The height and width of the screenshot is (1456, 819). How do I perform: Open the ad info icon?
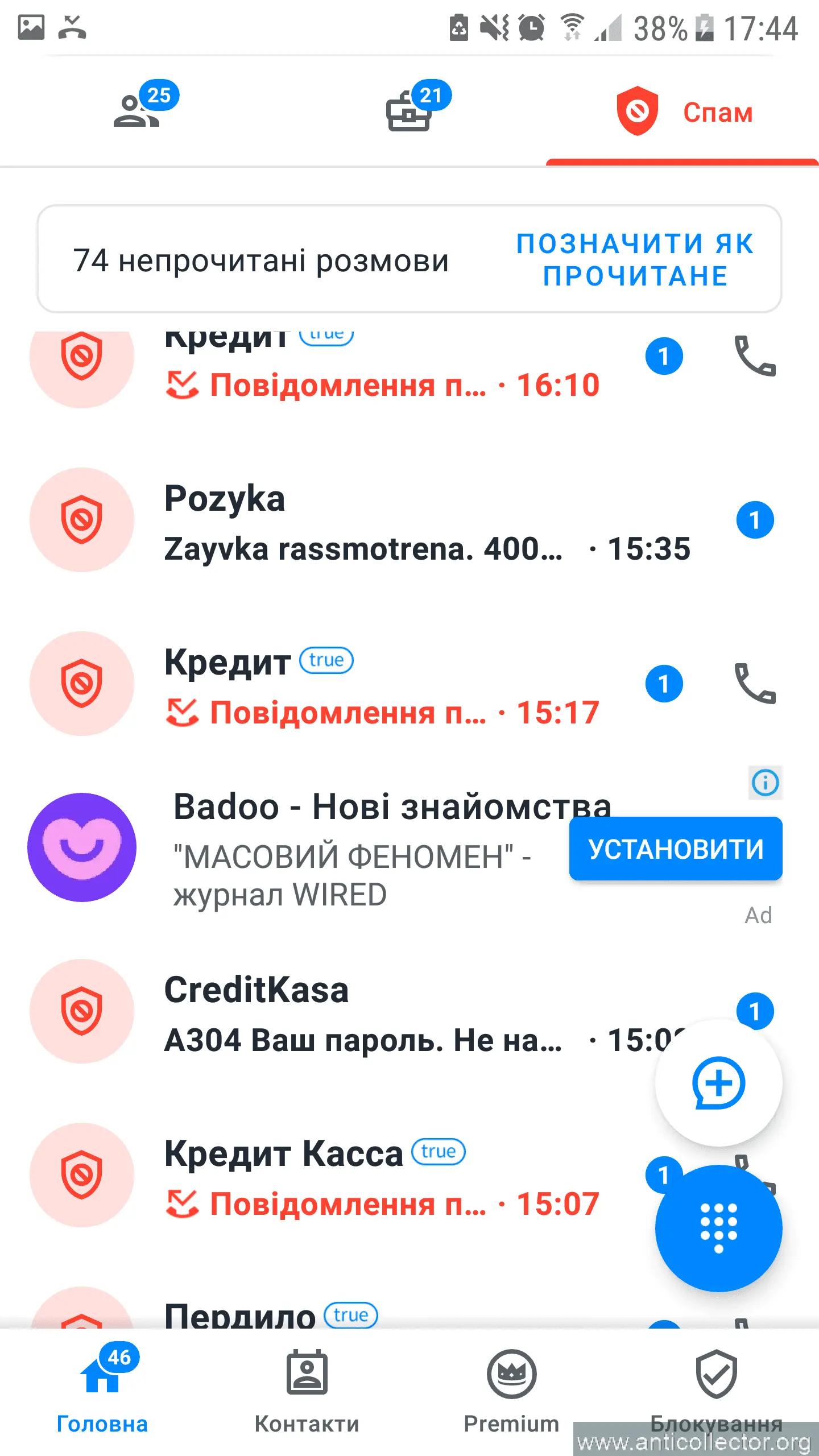point(765,783)
